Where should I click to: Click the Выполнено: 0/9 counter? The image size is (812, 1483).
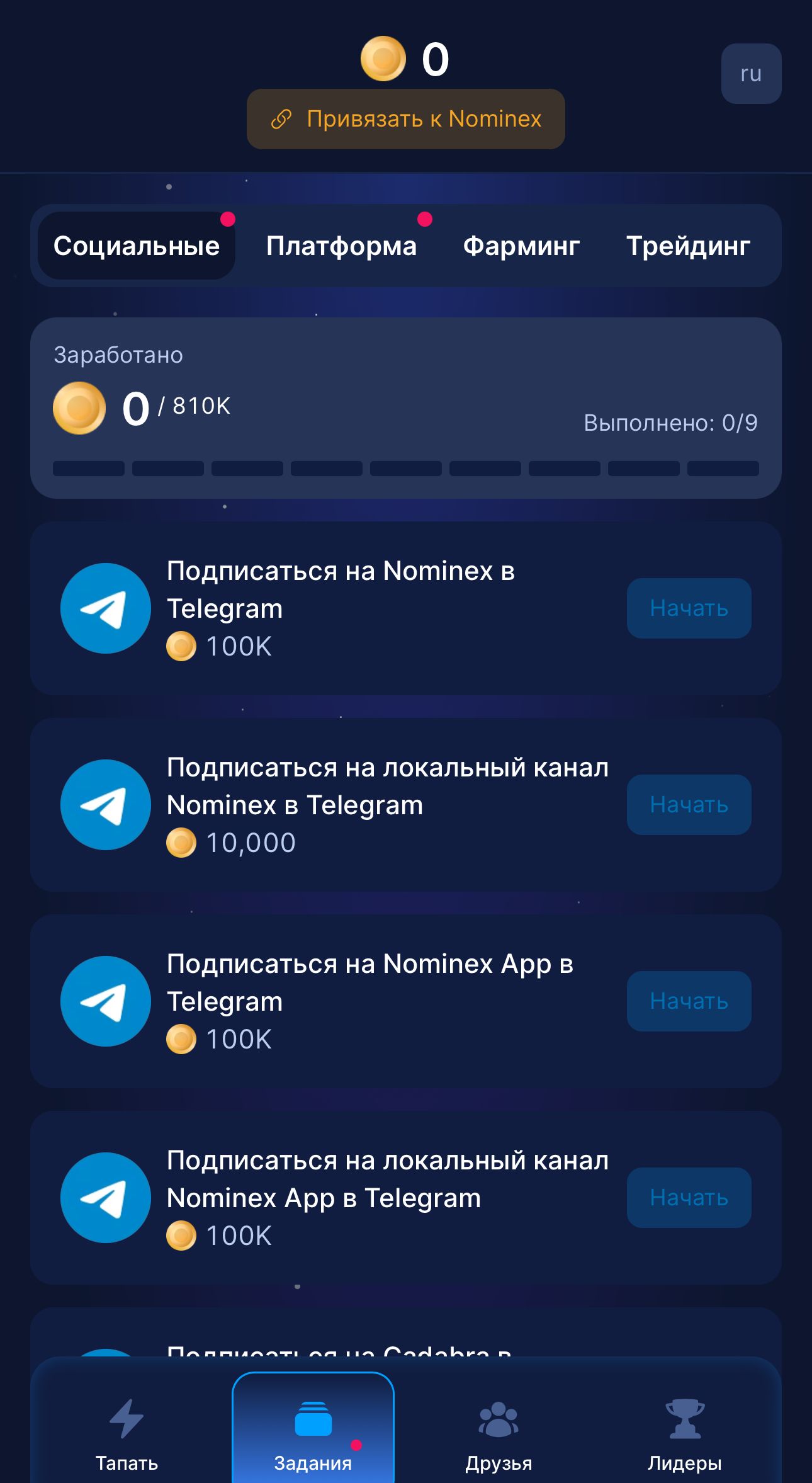point(671,423)
